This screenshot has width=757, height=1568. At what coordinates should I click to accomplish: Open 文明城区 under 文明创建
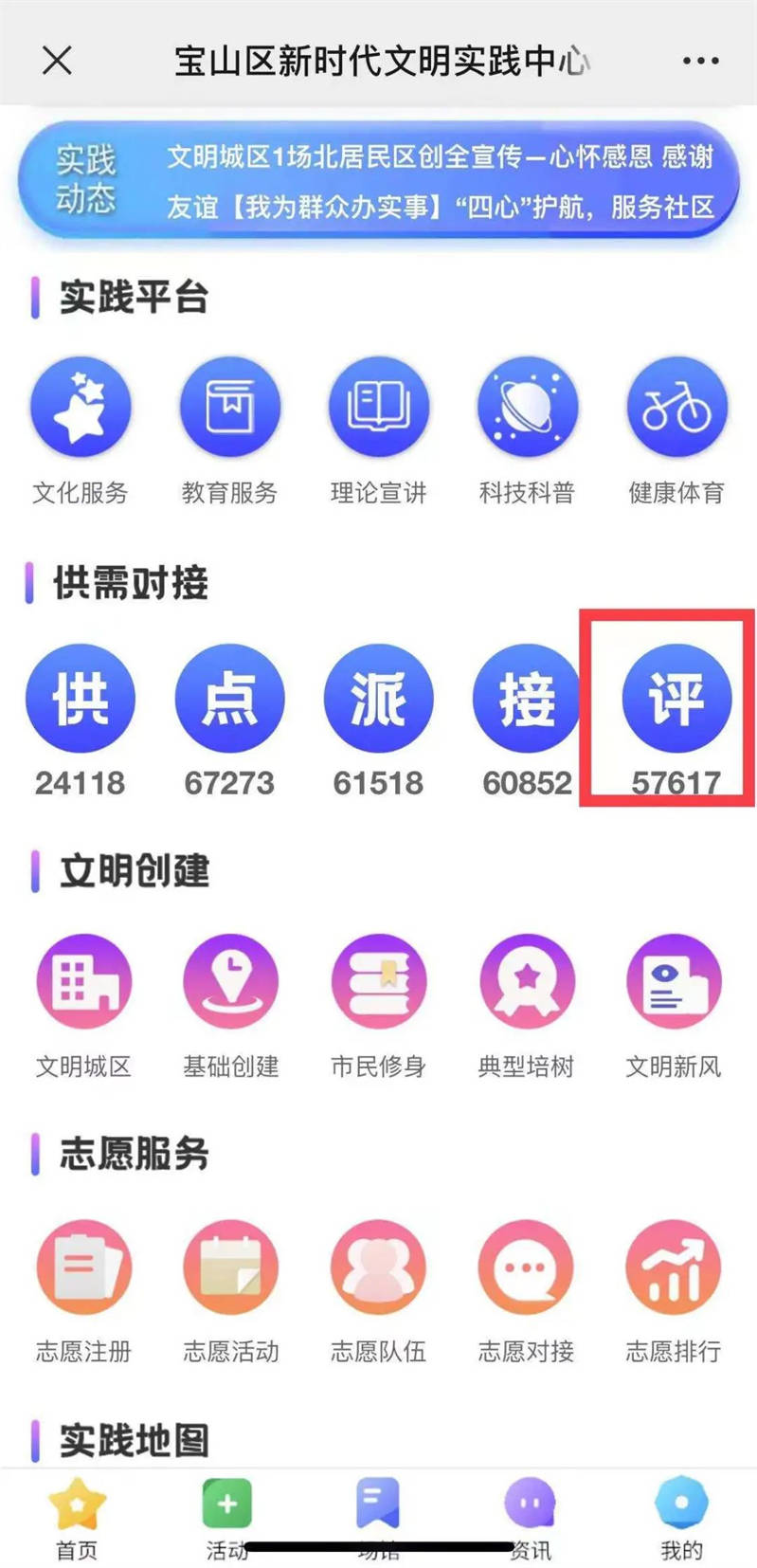[83, 983]
